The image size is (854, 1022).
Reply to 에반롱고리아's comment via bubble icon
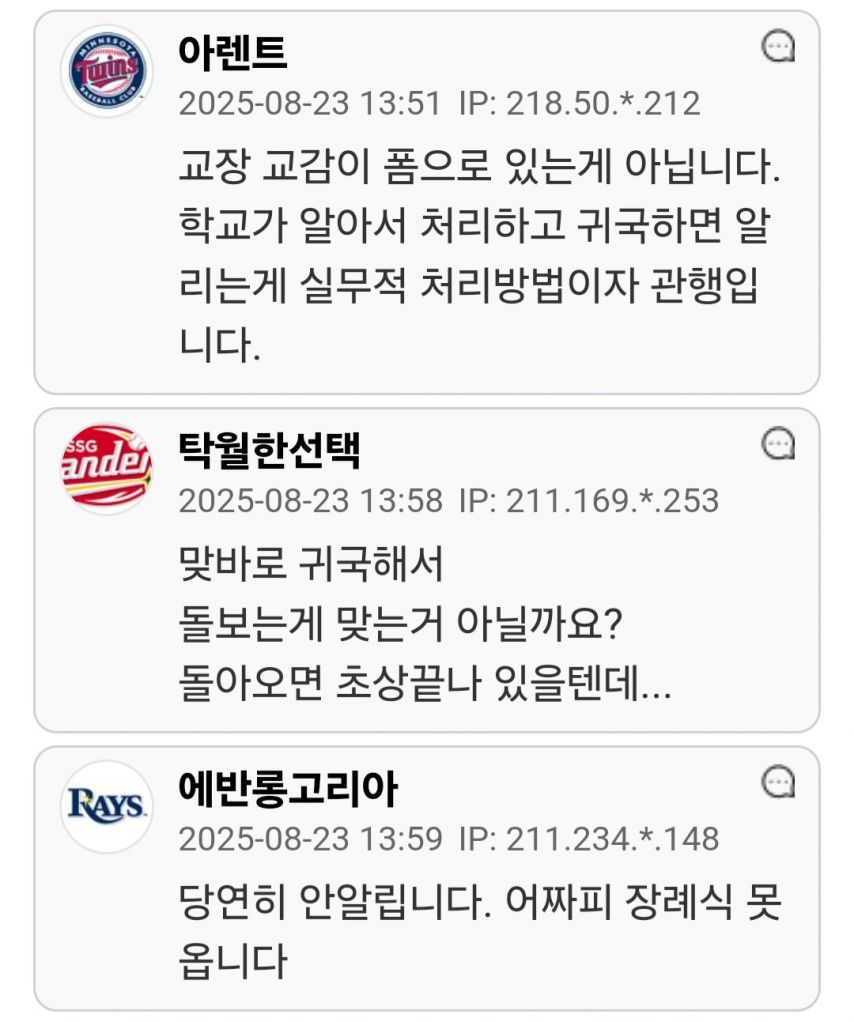coord(778,782)
